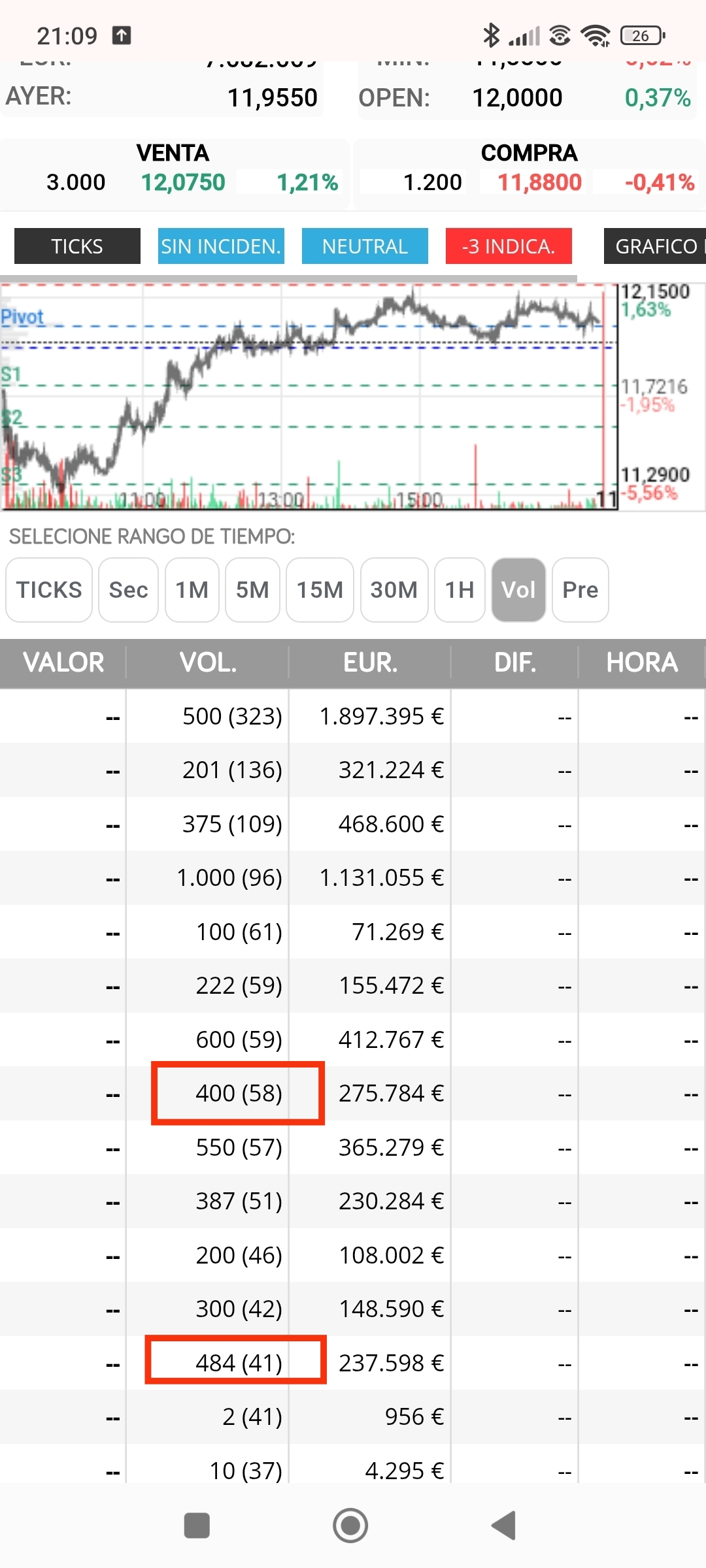Tap the intraday price chart

pyautogui.click(x=309, y=397)
